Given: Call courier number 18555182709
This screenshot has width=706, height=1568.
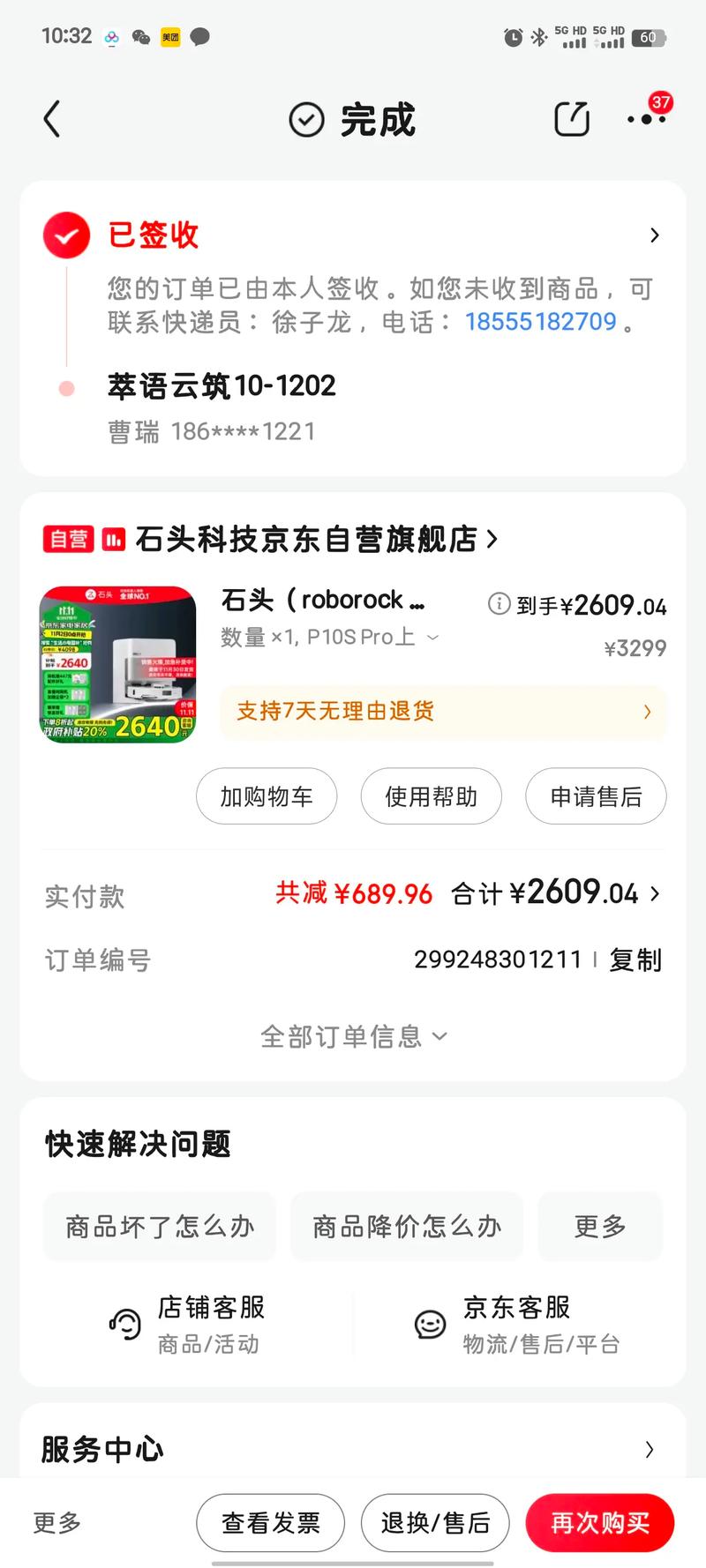Looking at the screenshot, I should coord(540,322).
